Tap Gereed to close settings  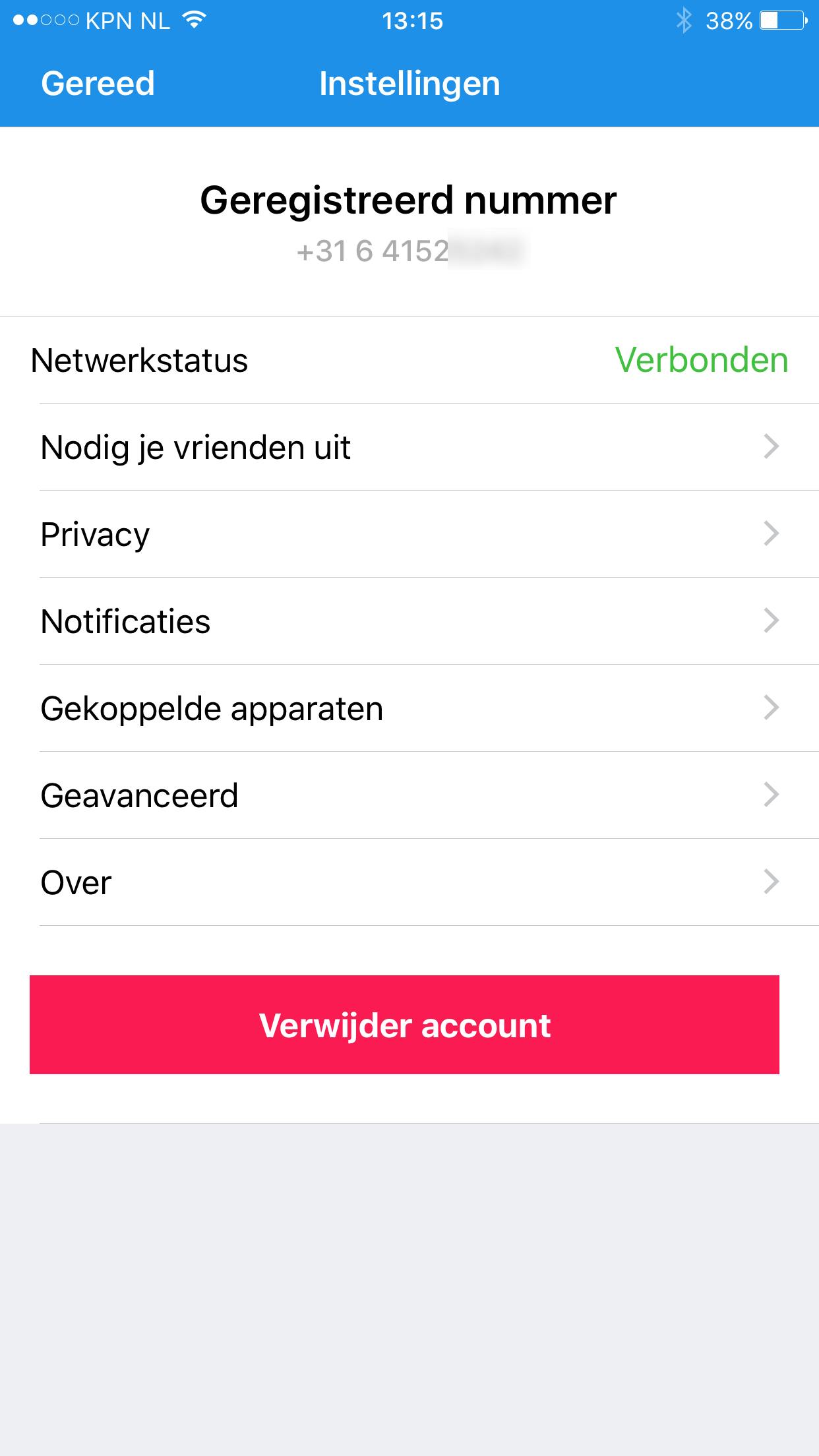pyautogui.click(x=98, y=83)
